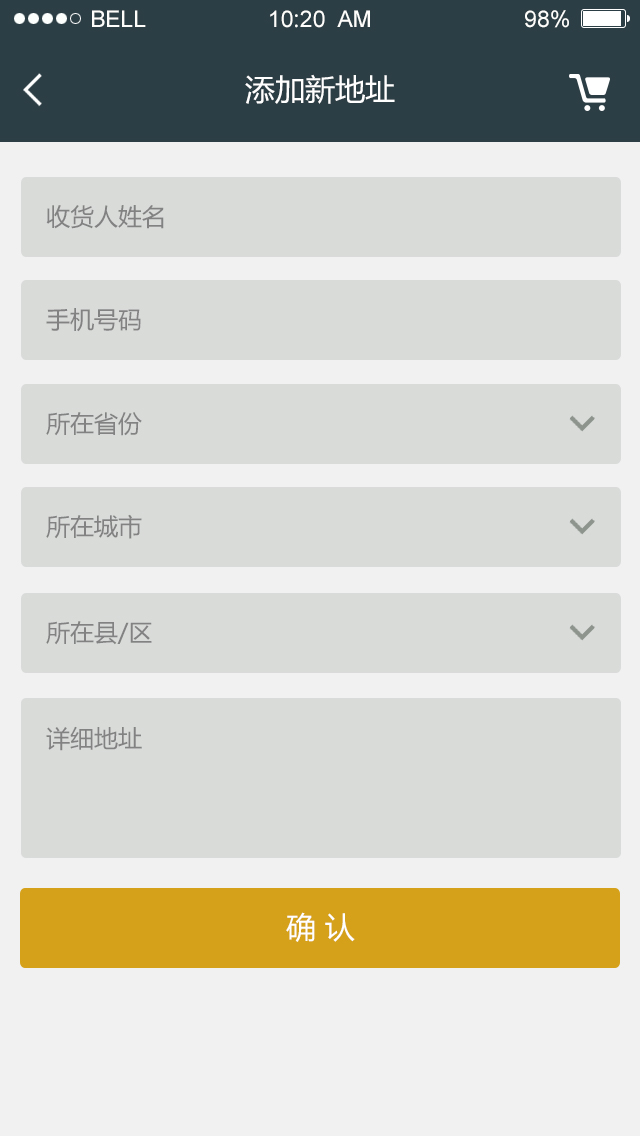Choose 所在县/区 from the dropdown
Screen dimensions: 640x1136
coord(320,633)
